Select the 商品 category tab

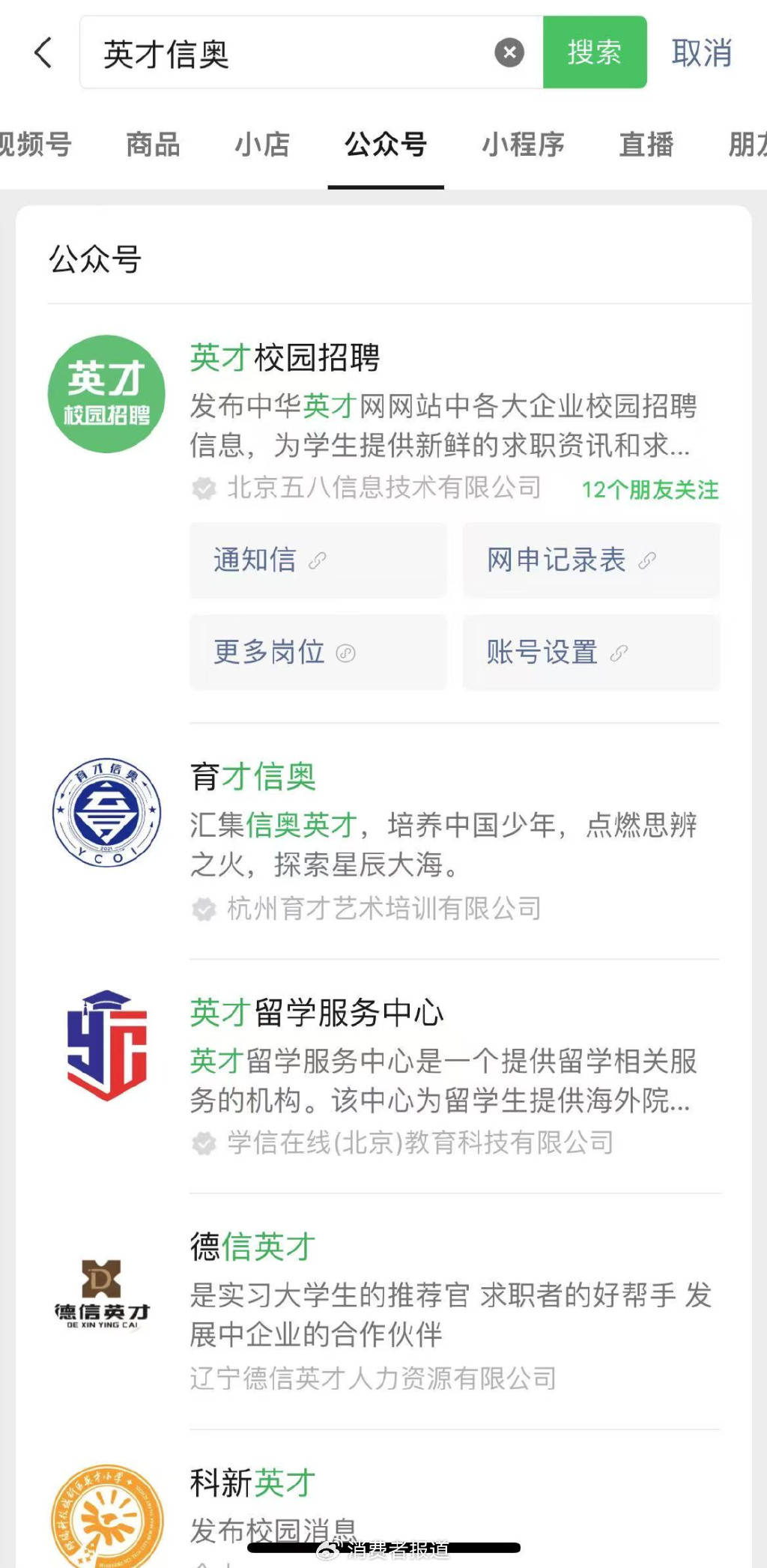153,145
